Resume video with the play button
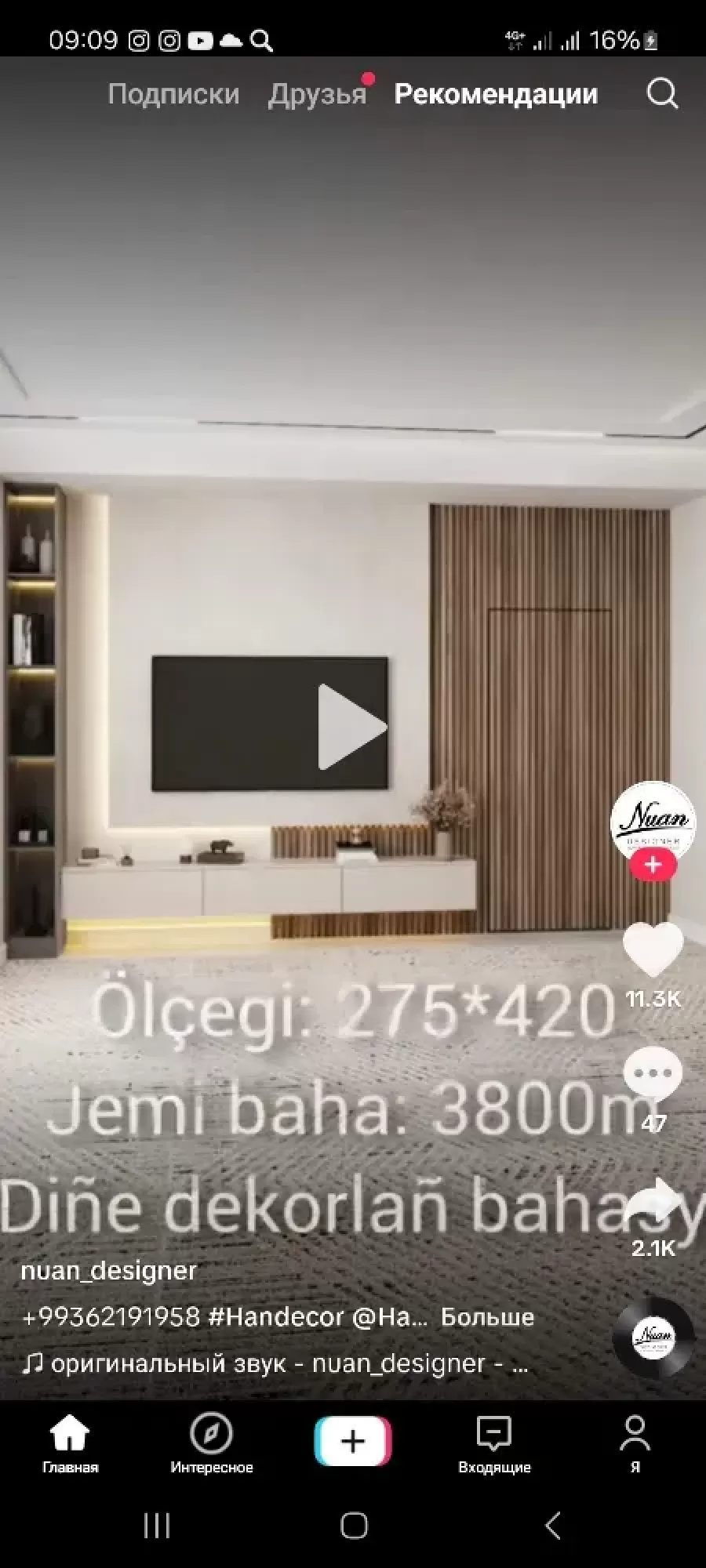Screen dimensions: 706x1568 click(351, 727)
